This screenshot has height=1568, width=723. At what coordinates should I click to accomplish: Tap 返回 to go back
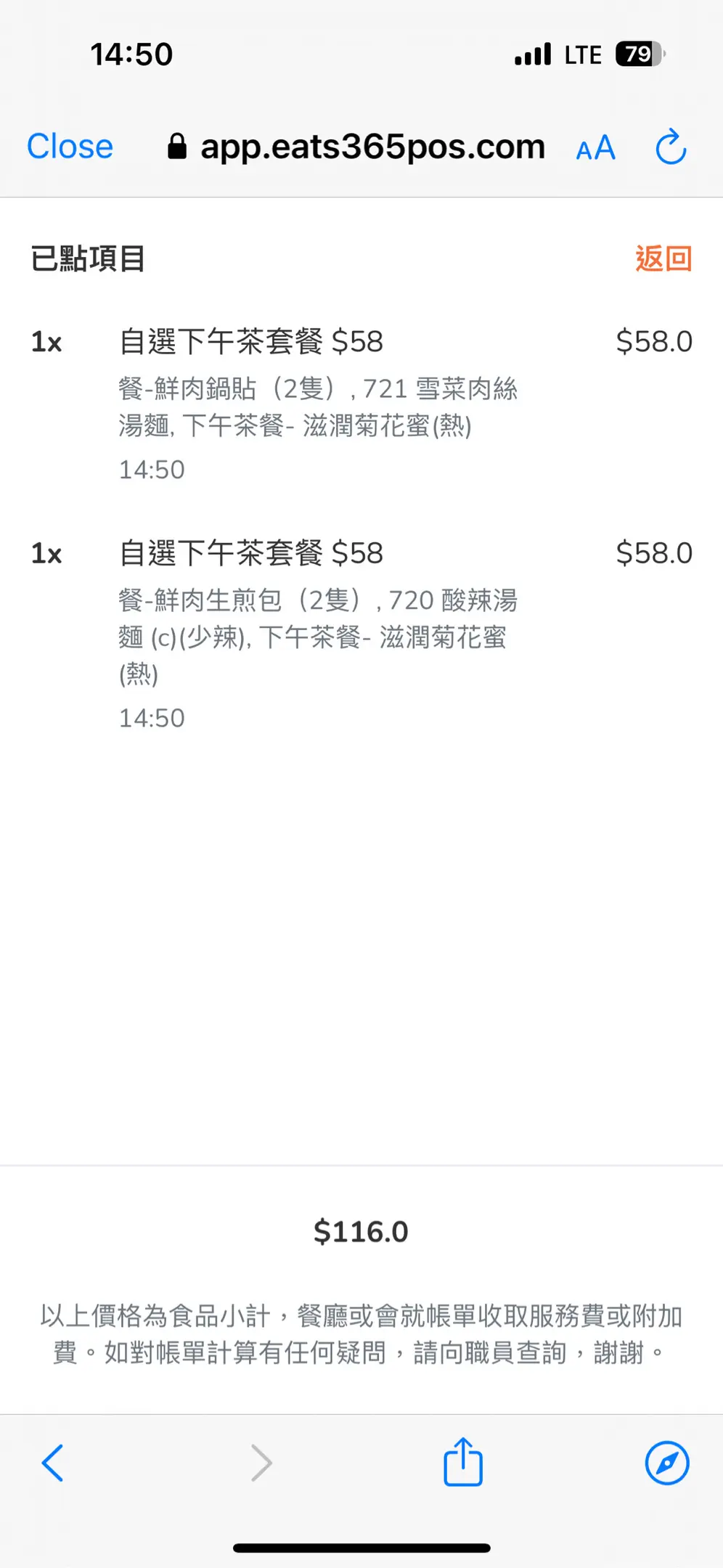[x=663, y=258]
